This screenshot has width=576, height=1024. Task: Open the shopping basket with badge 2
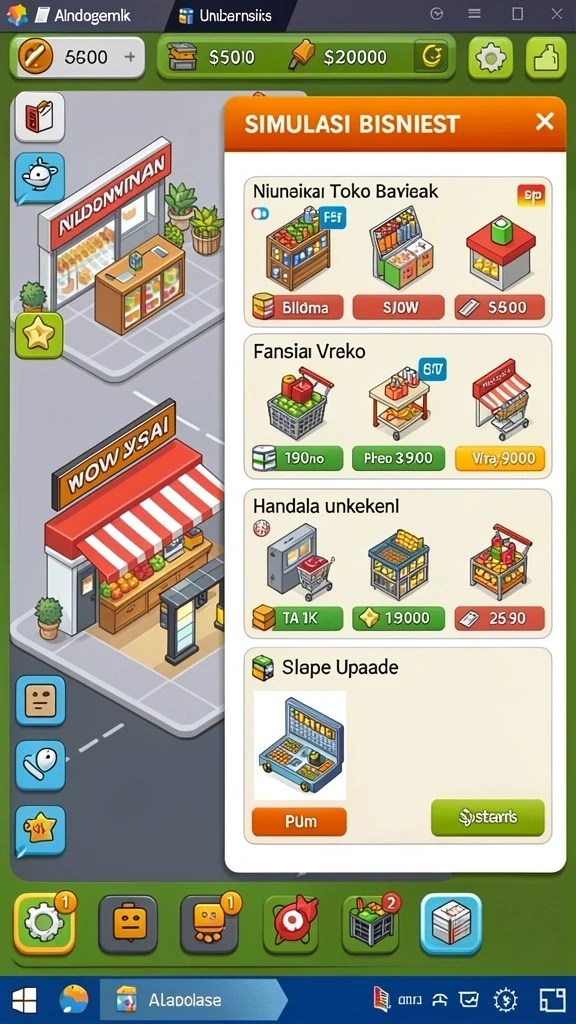point(371,924)
